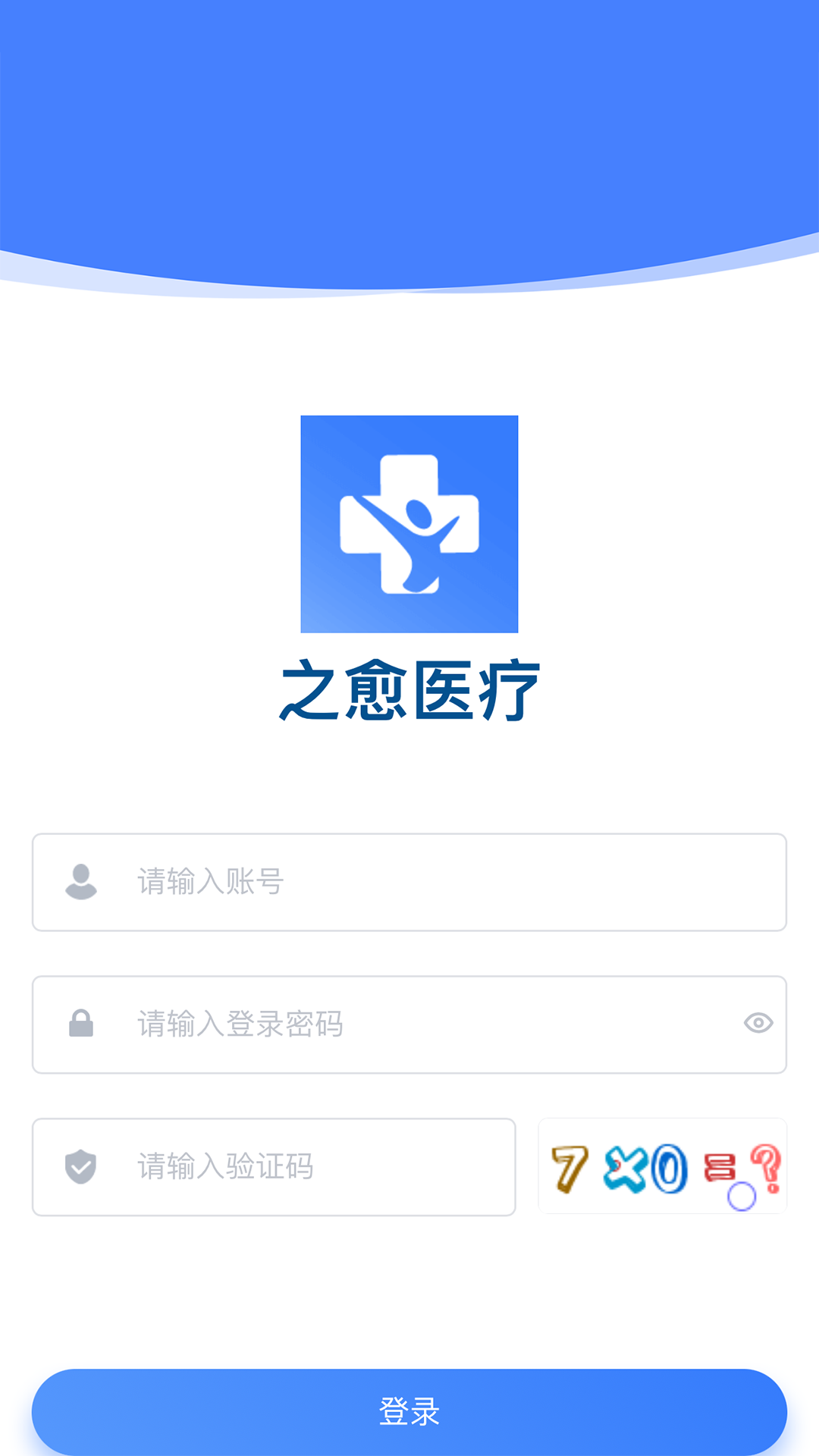Click the user icon in account field
The image size is (819, 1456).
tap(81, 883)
